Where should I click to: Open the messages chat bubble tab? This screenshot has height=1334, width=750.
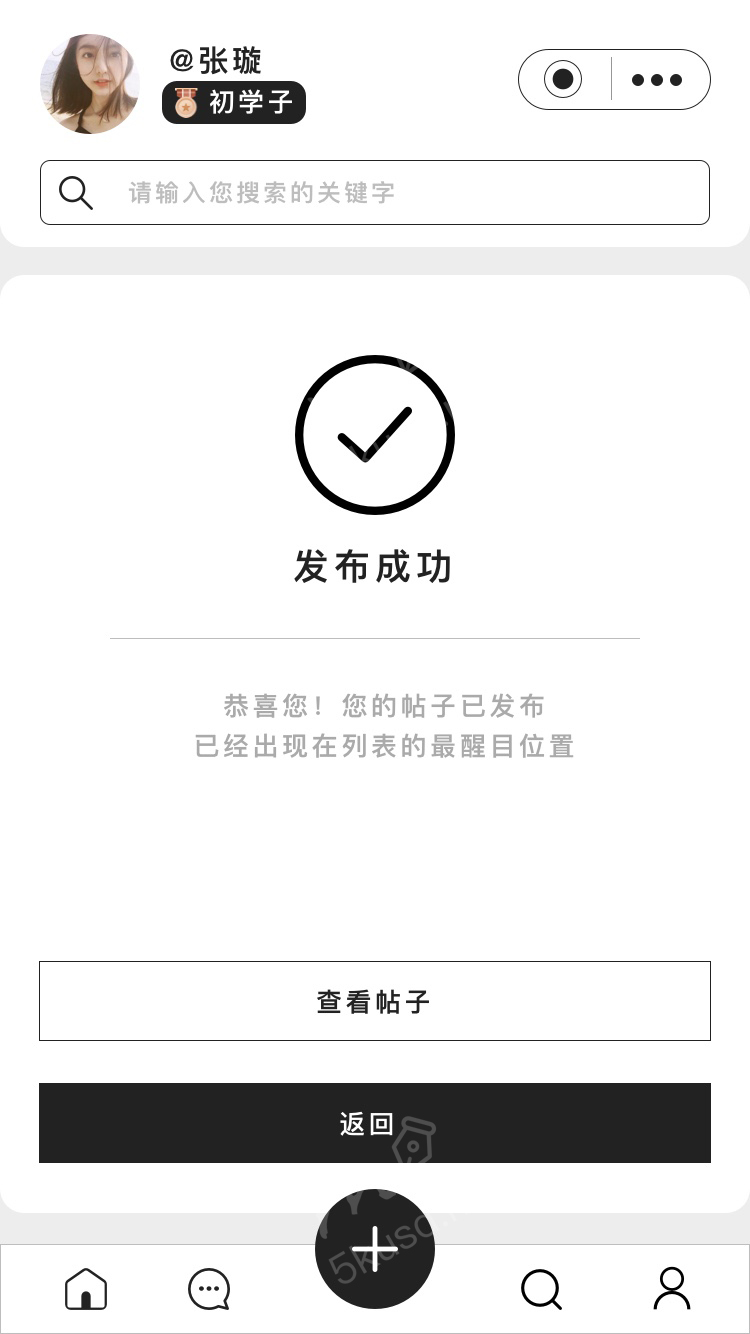tap(209, 1289)
